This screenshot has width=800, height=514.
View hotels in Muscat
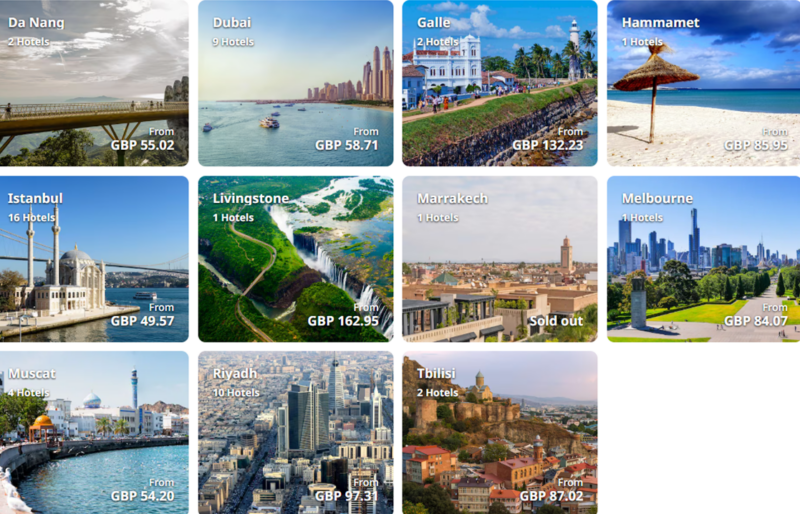[94, 432]
